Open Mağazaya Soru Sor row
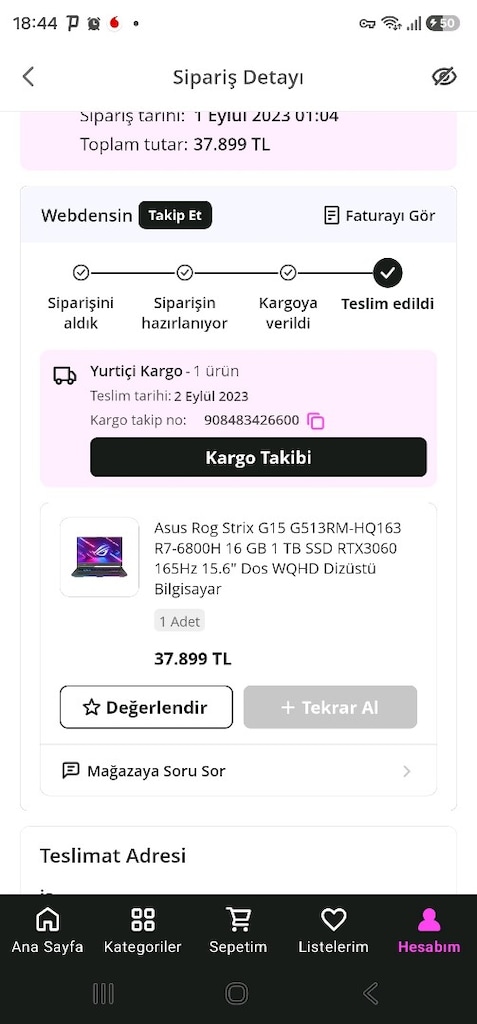477x1024 pixels. (238, 771)
